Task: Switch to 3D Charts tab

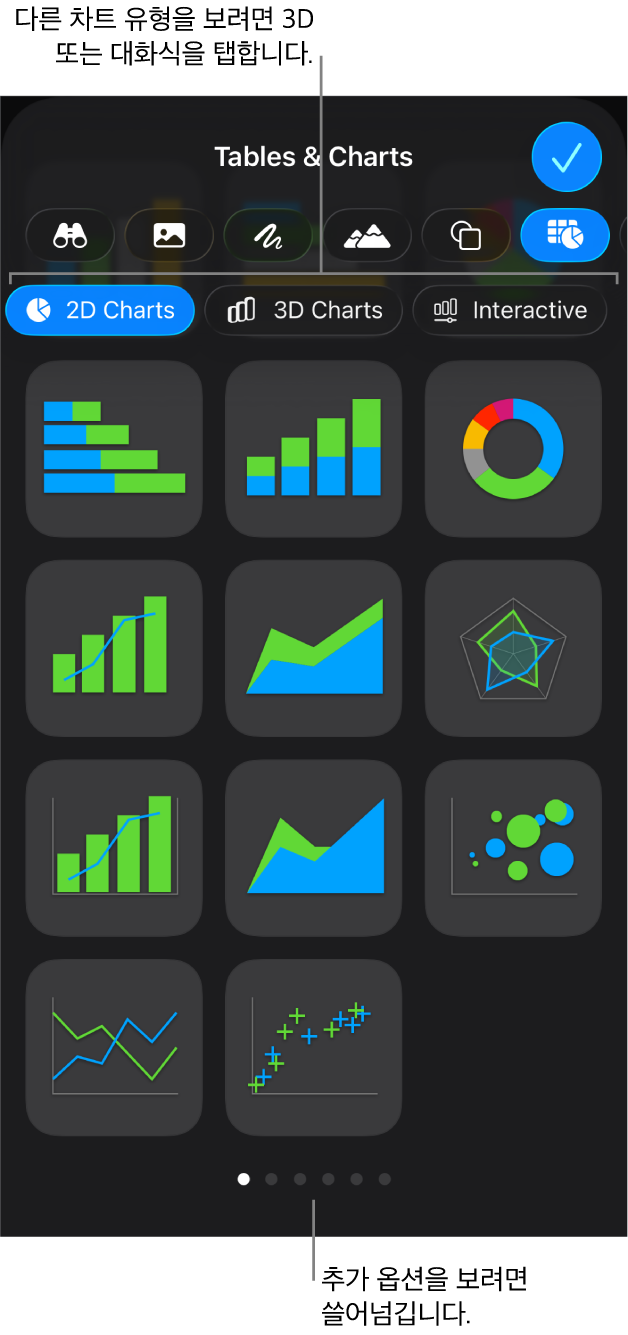Action: click(x=304, y=311)
